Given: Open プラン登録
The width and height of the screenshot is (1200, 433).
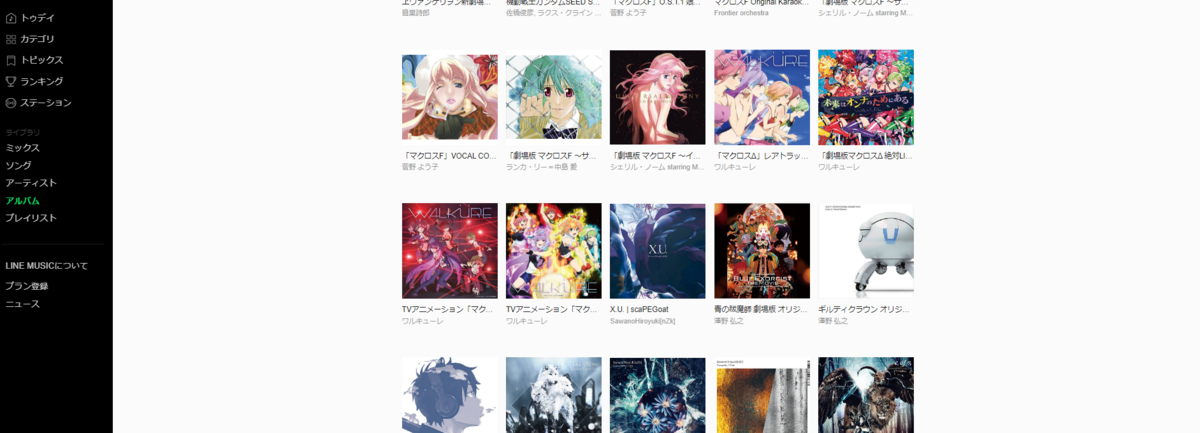Looking at the screenshot, I should (27, 286).
